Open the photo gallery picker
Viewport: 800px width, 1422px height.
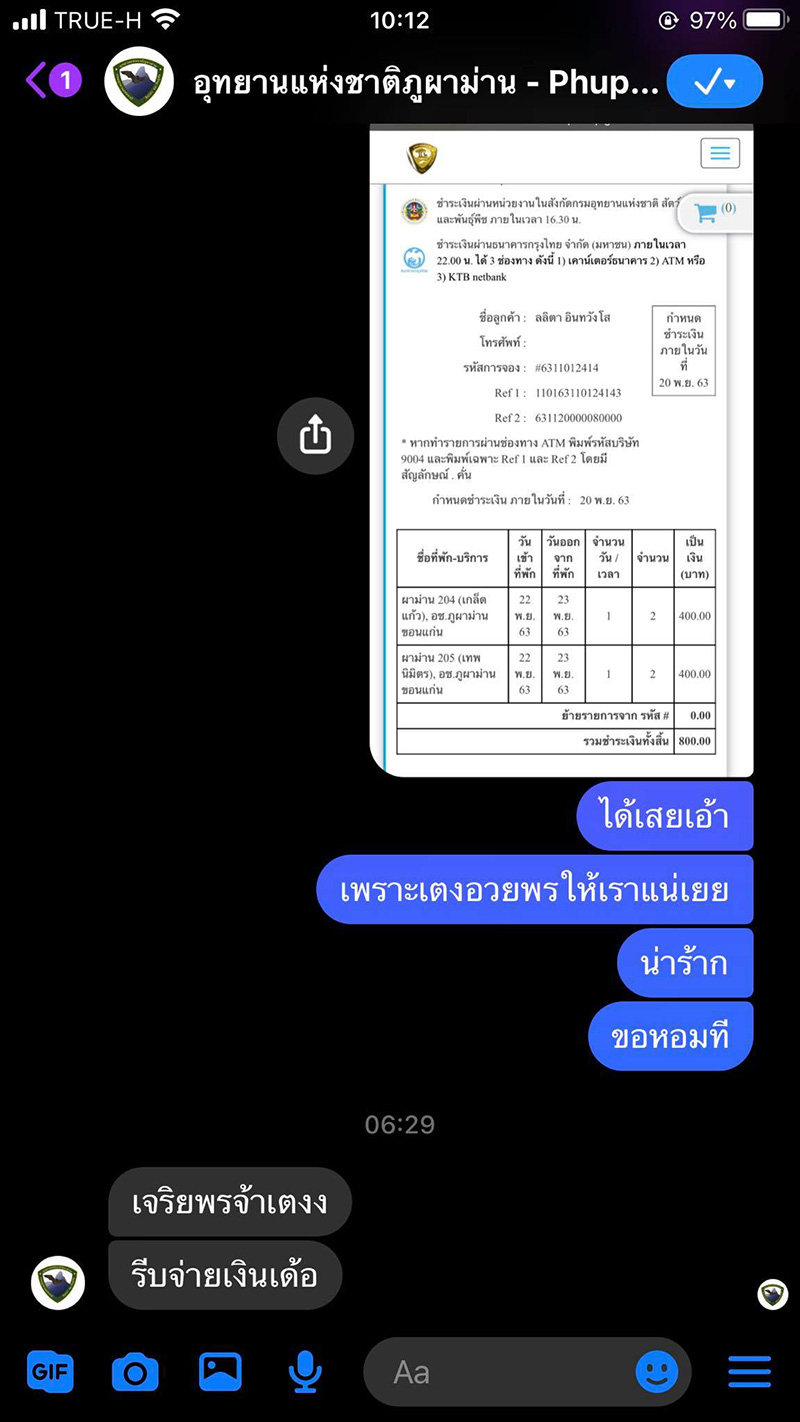(x=220, y=1371)
